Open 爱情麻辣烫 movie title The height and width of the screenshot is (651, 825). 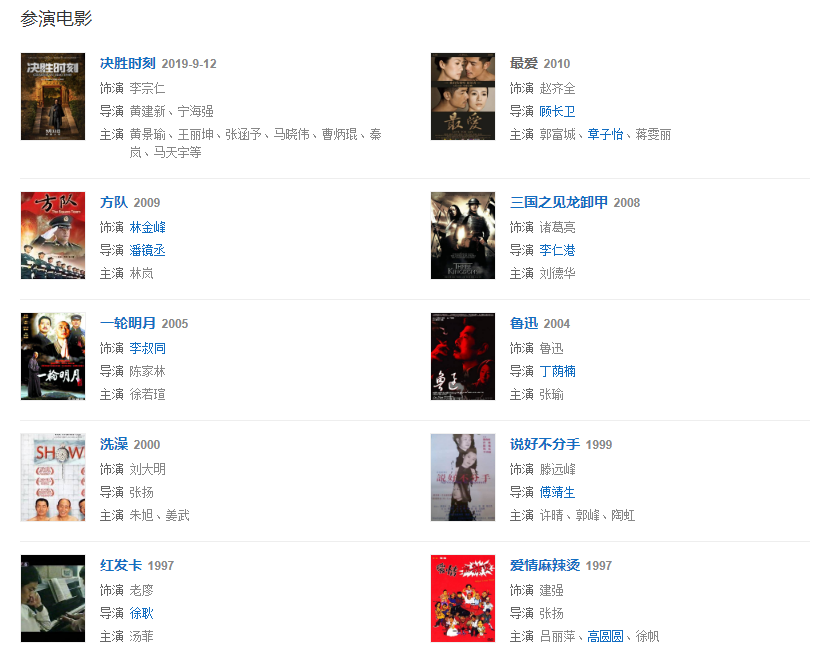click(544, 566)
